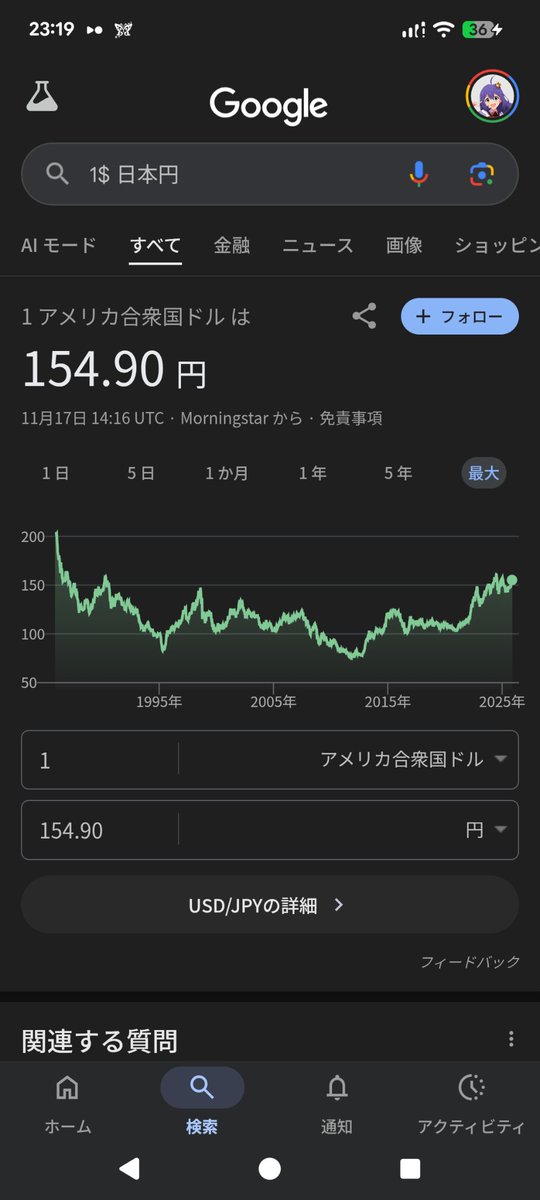
Task: Open the 通知 notifications tab
Action: tap(337, 1106)
